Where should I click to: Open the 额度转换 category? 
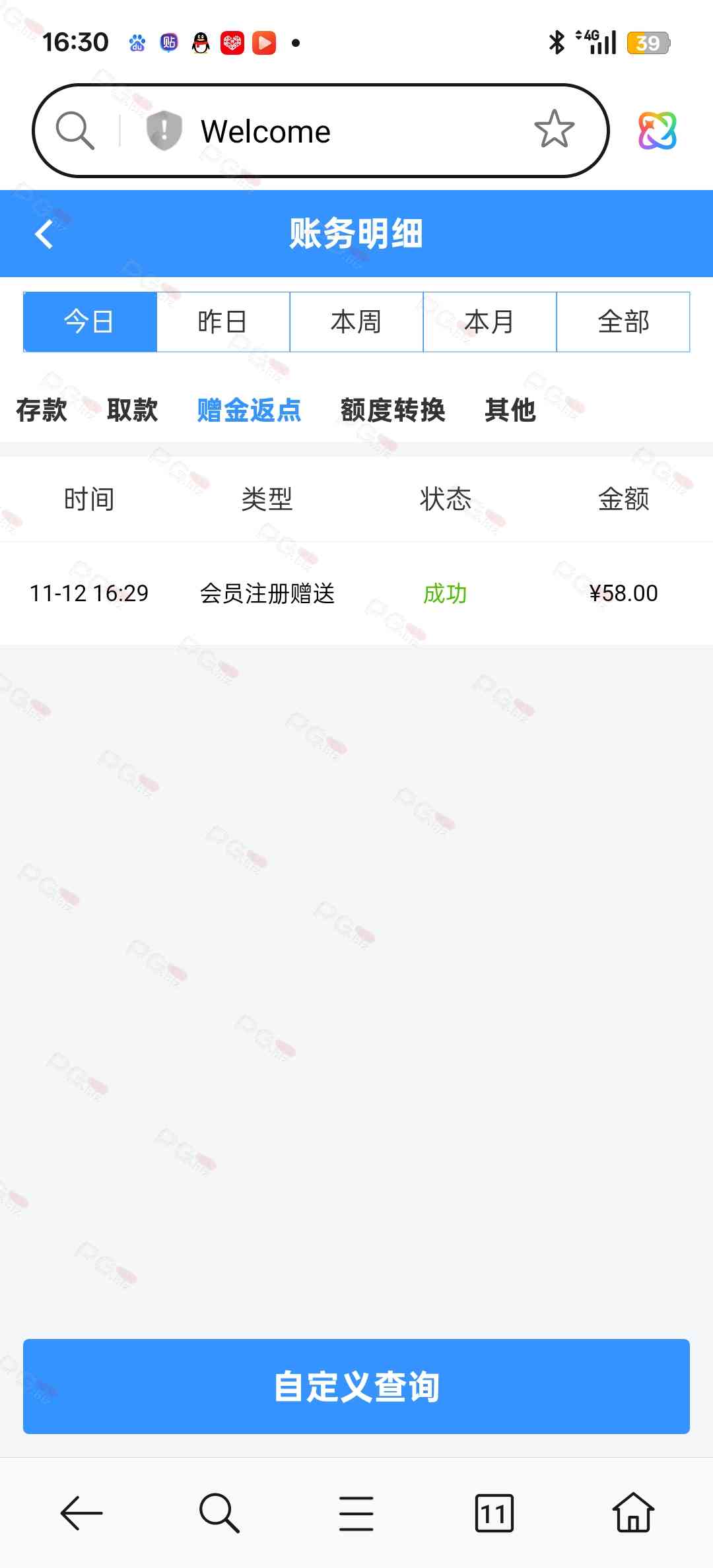tap(393, 410)
